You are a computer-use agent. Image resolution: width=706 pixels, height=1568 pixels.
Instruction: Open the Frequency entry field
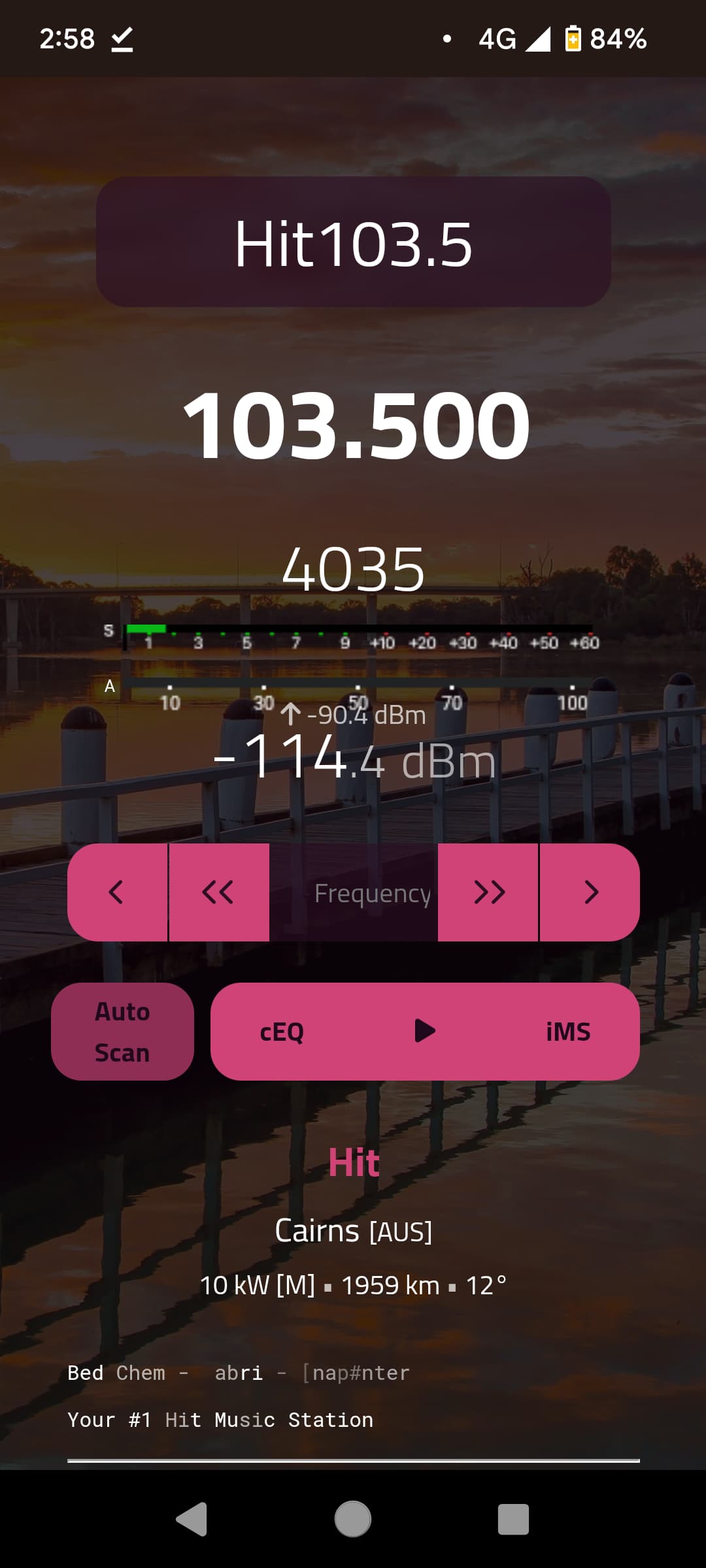click(x=354, y=892)
